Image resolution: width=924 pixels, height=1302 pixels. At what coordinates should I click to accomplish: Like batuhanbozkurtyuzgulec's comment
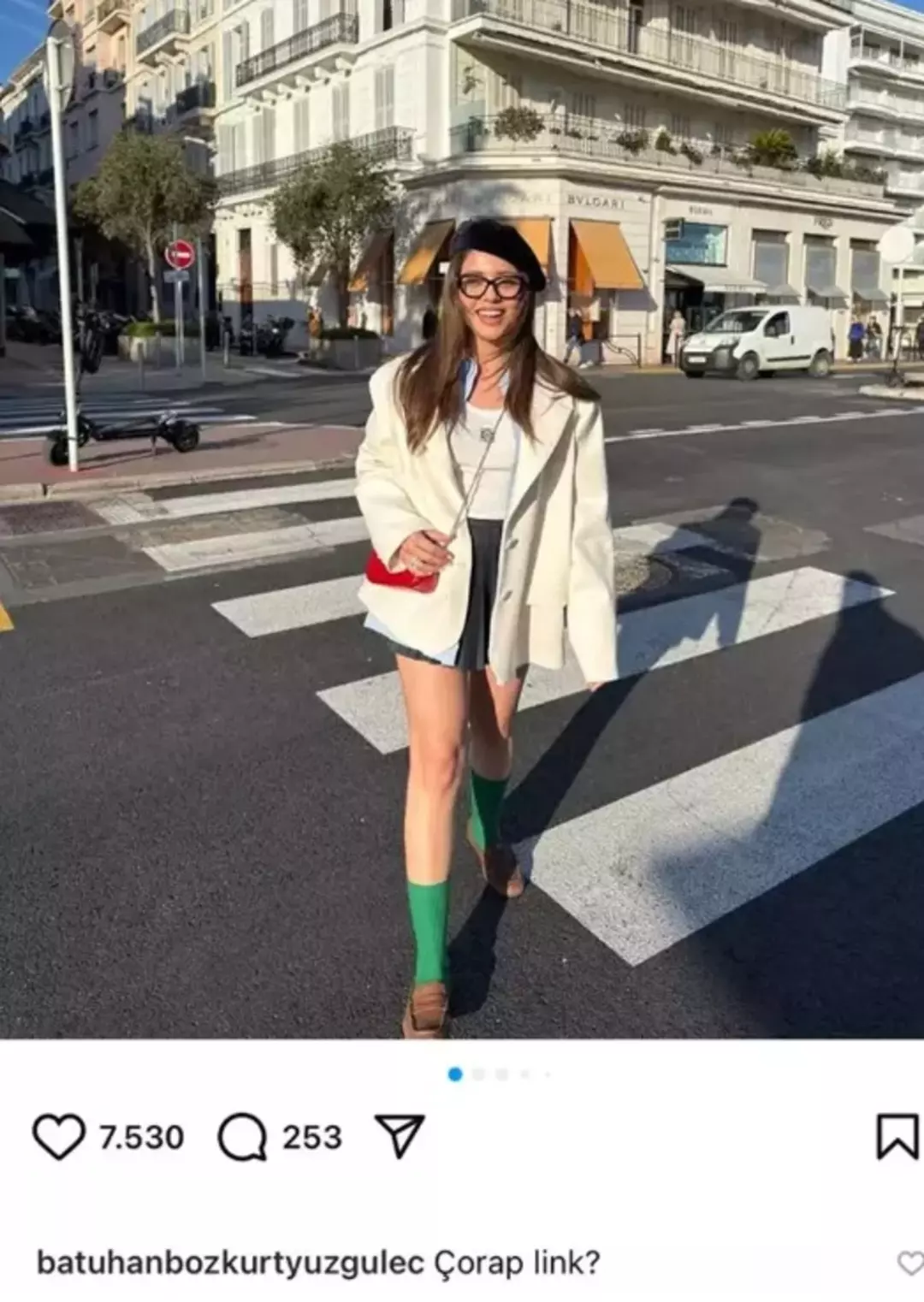tap(910, 1263)
